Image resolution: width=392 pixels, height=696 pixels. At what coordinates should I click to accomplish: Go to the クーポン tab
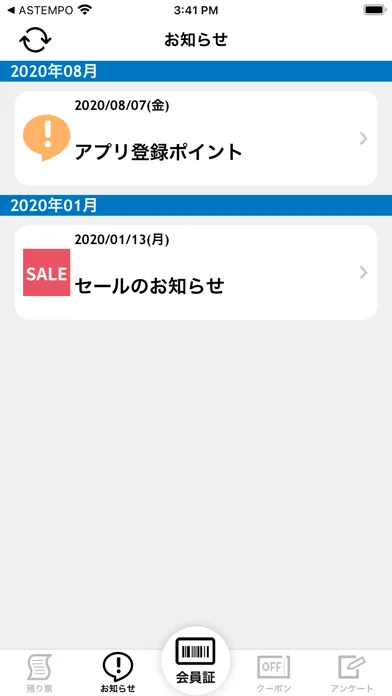273,673
